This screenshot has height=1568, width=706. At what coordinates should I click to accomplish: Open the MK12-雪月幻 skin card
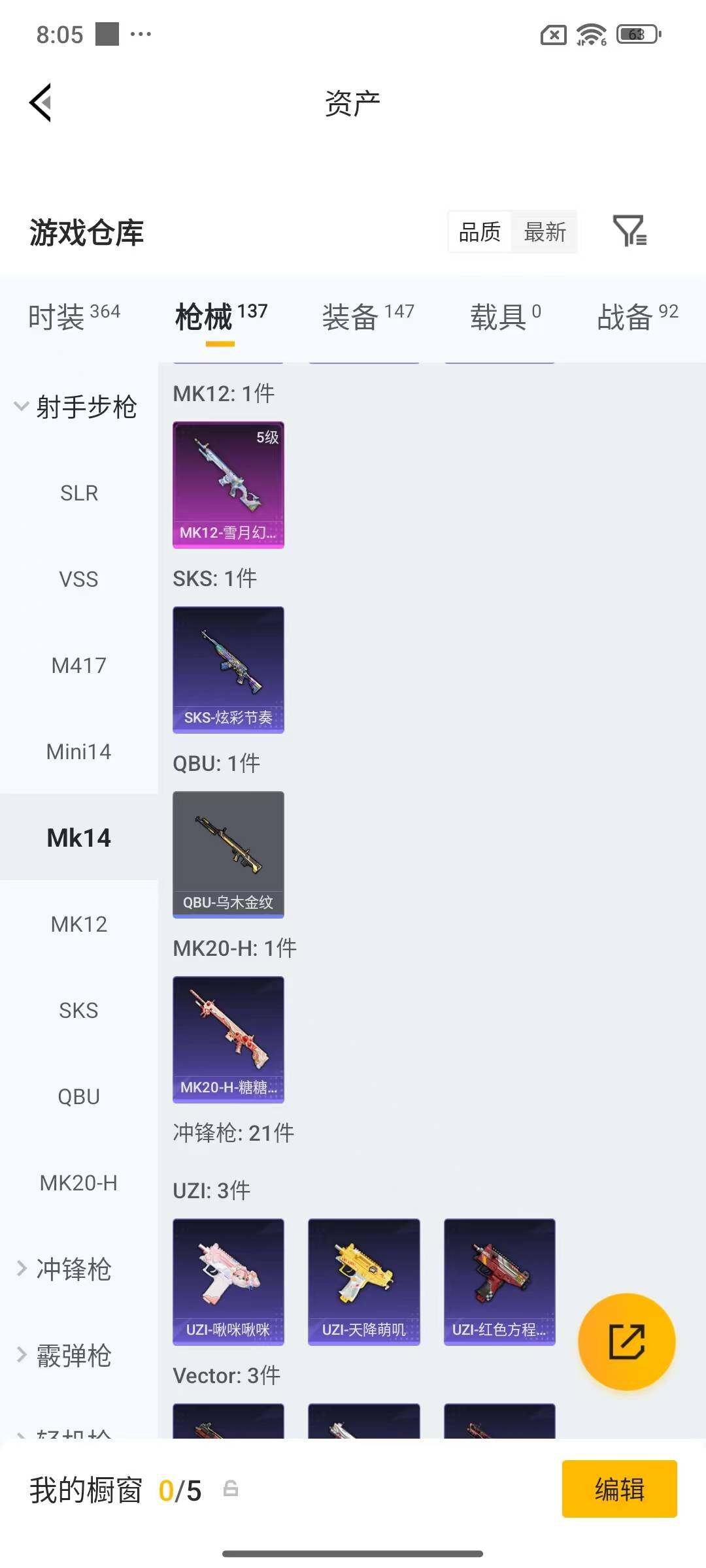(228, 485)
